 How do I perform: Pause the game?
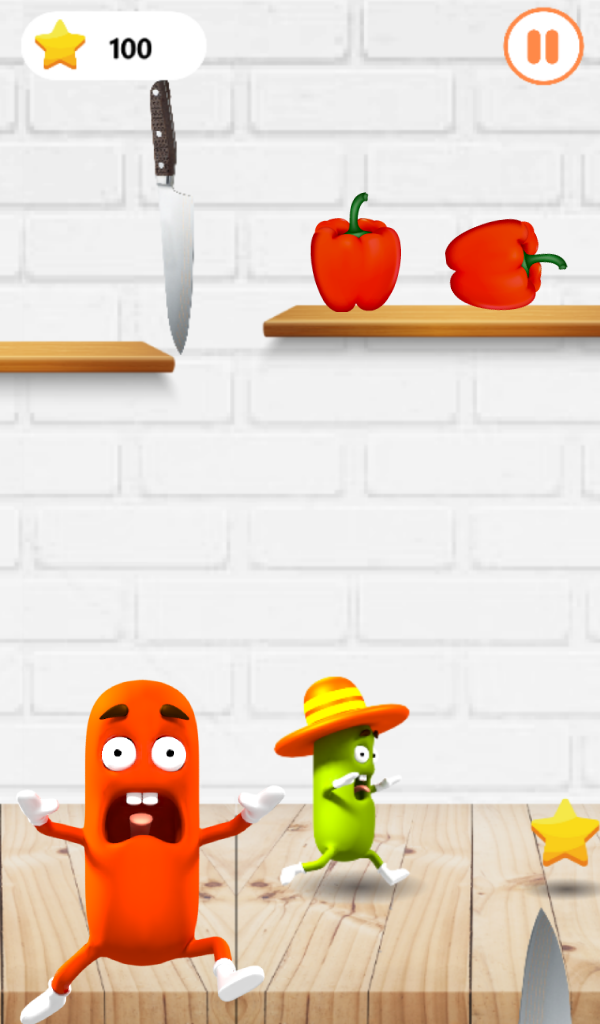[543, 46]
